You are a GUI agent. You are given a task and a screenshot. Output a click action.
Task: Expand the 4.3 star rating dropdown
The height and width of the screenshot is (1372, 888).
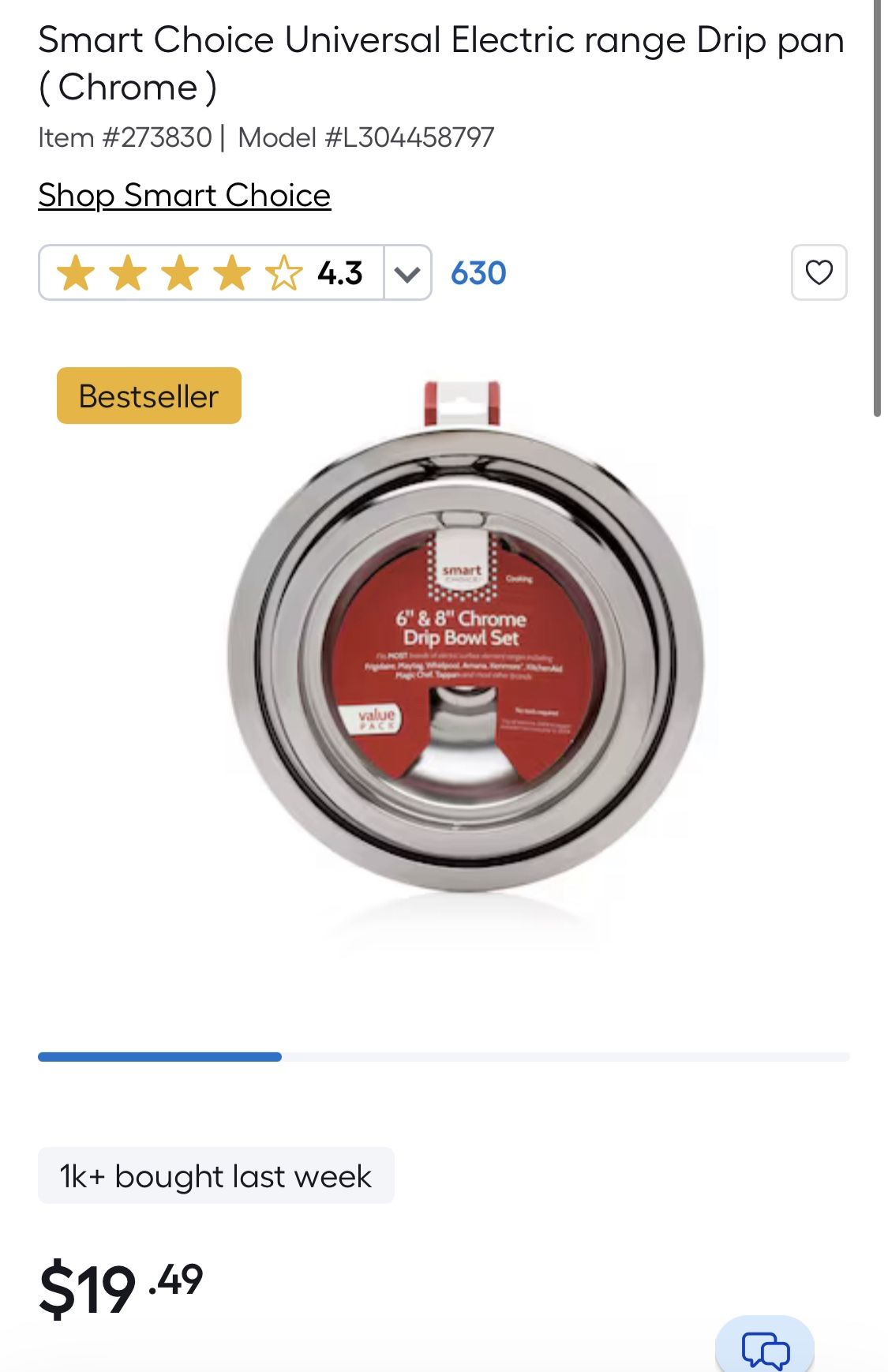click(x=407, y=273)
